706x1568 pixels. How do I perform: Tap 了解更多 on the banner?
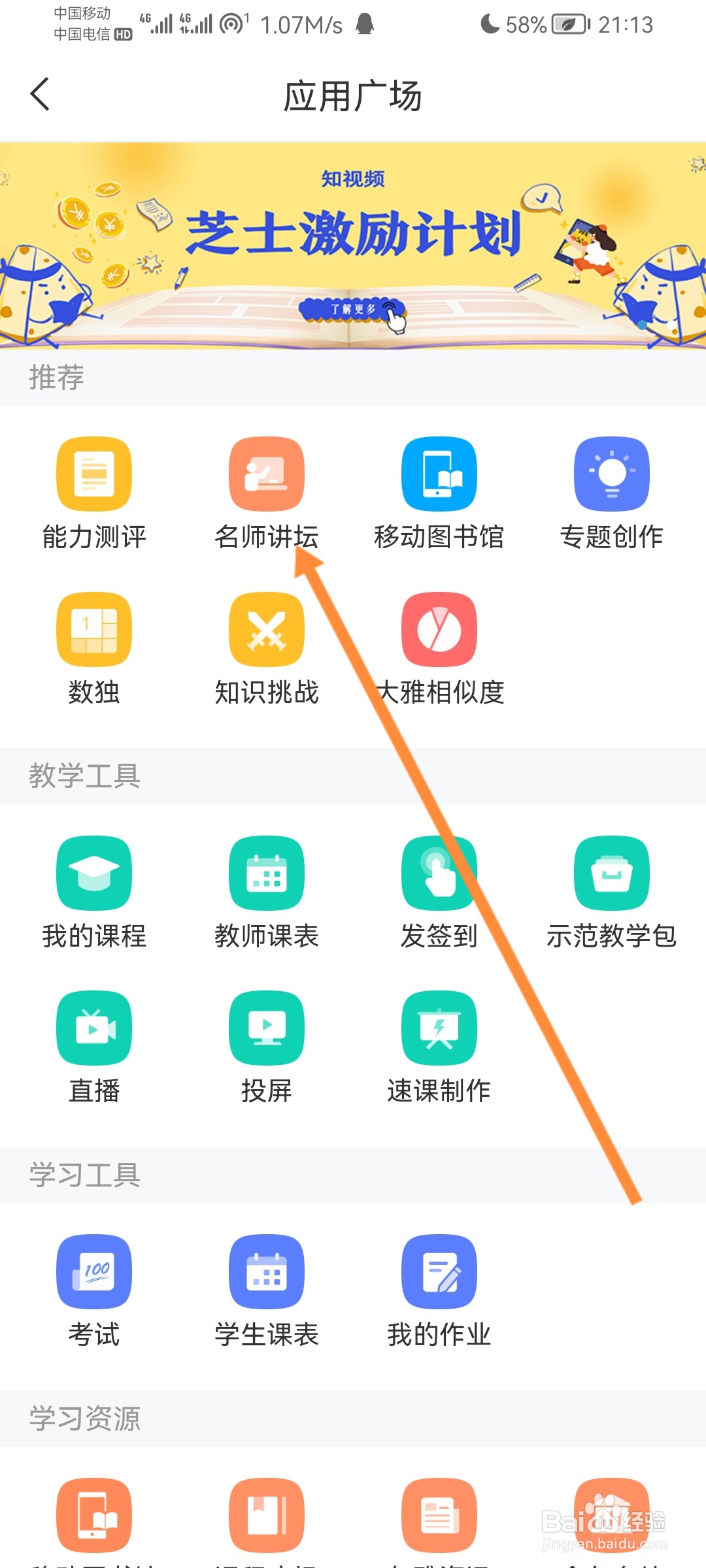pos(353,310)
